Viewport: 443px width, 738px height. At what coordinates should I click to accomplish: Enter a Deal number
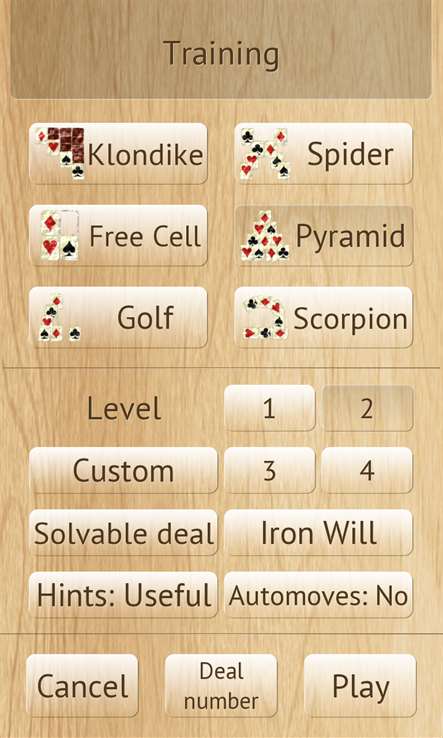[221, 685]
